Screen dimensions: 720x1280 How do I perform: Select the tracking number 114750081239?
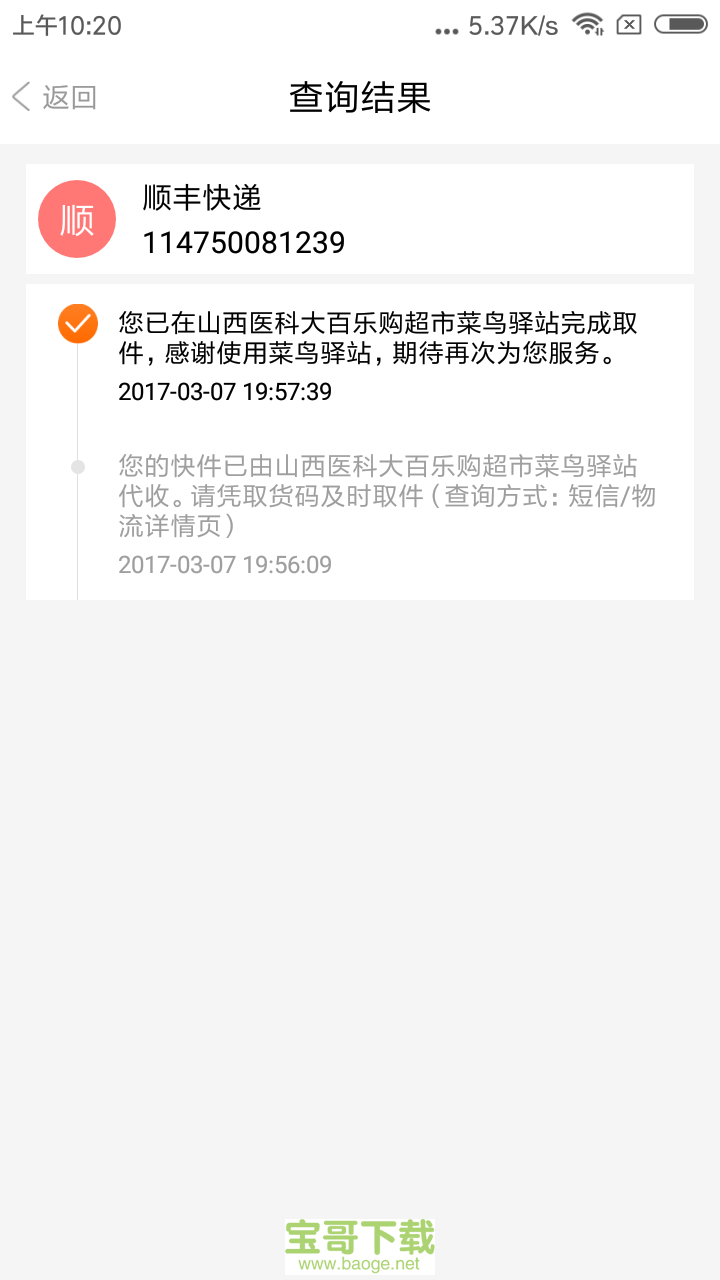tap(244, 242)
